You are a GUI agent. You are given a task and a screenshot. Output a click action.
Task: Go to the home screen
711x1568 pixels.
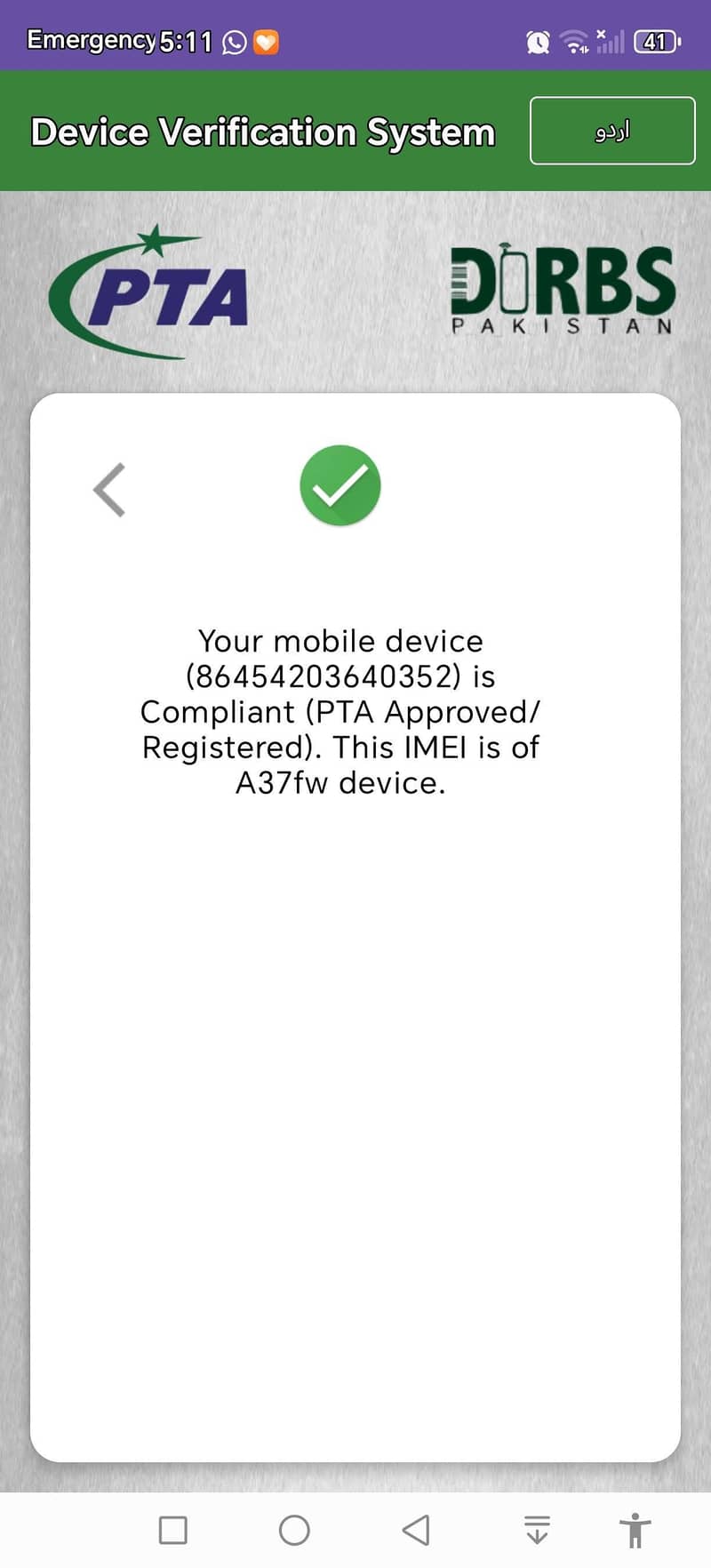point(294,1530)
